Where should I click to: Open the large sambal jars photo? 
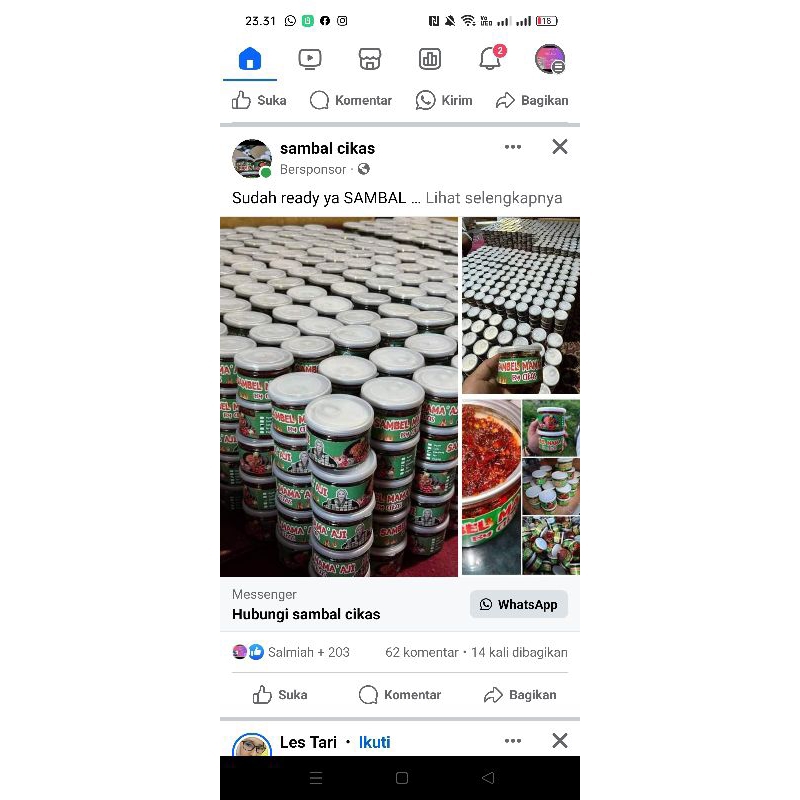point(339,396)
